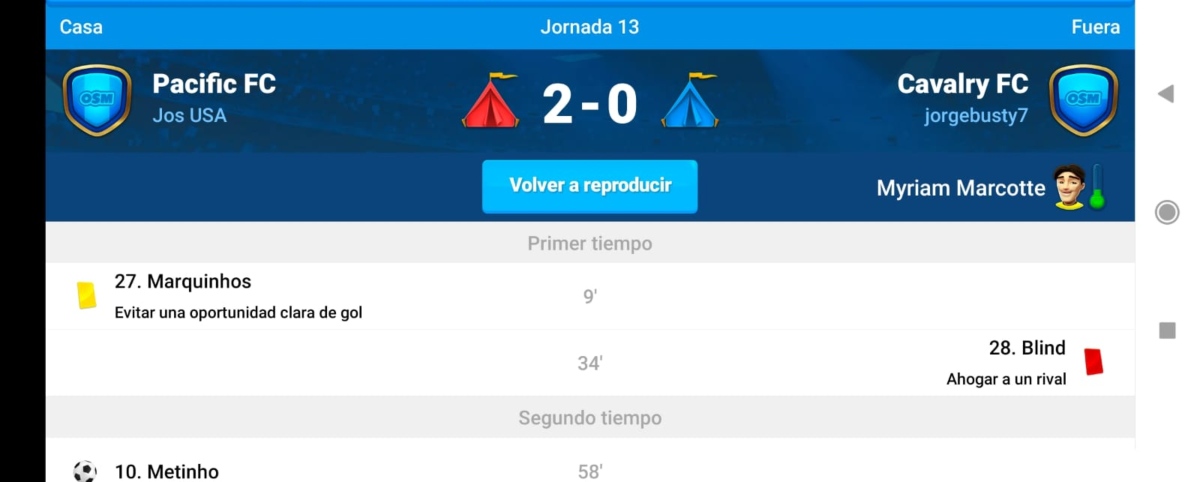Open referee Myriam Marcotte details
Viewport: 1200px width, 482px height.
tap(960, 188)
